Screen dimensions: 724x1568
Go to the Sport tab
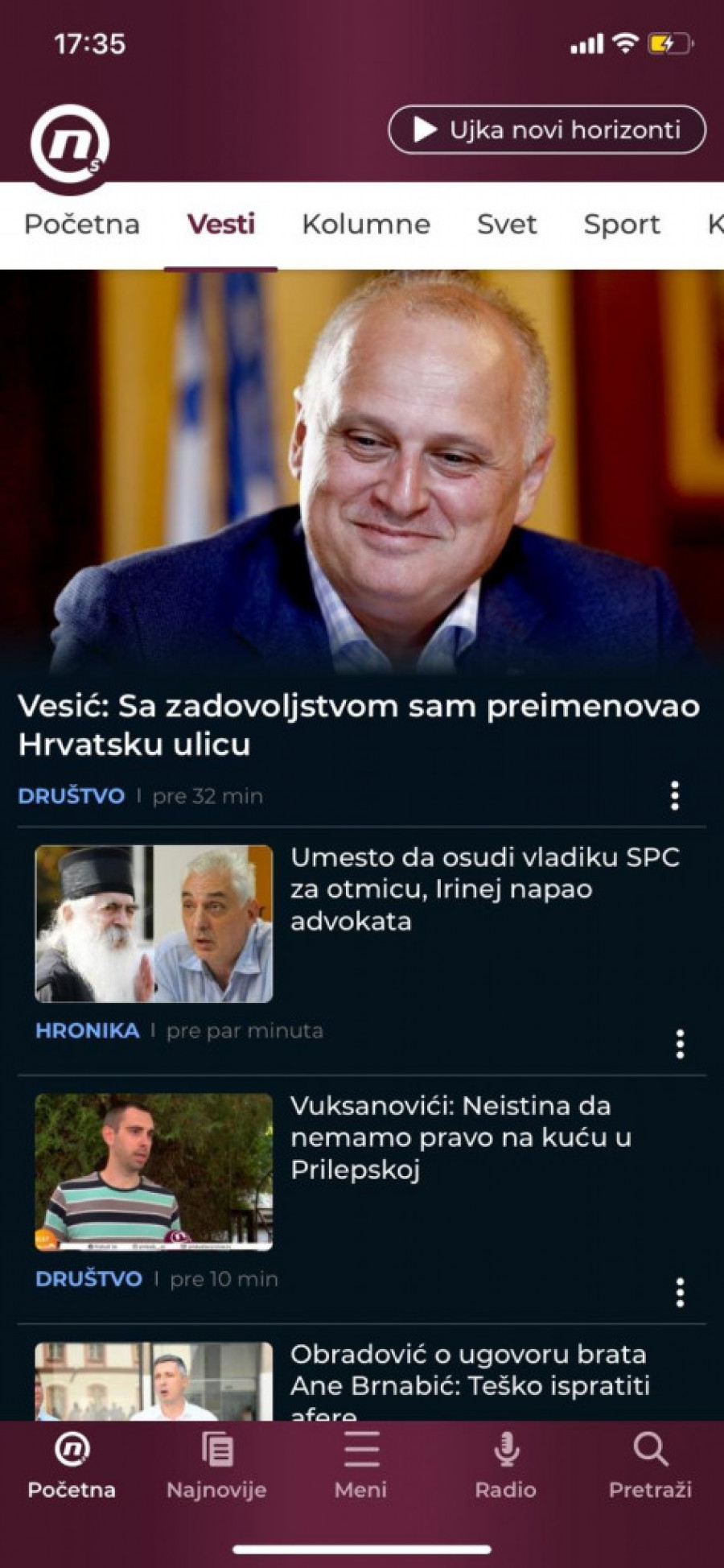622,224
